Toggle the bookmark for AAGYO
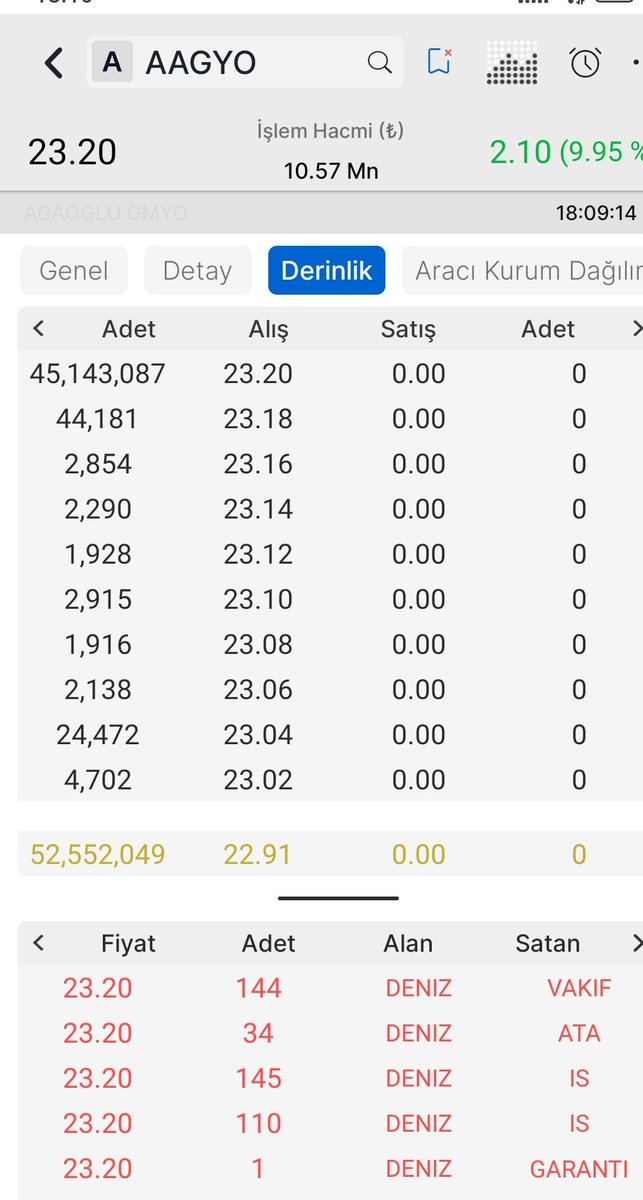The height and width of the screenshot is (1200, 643). pos(439,62)
